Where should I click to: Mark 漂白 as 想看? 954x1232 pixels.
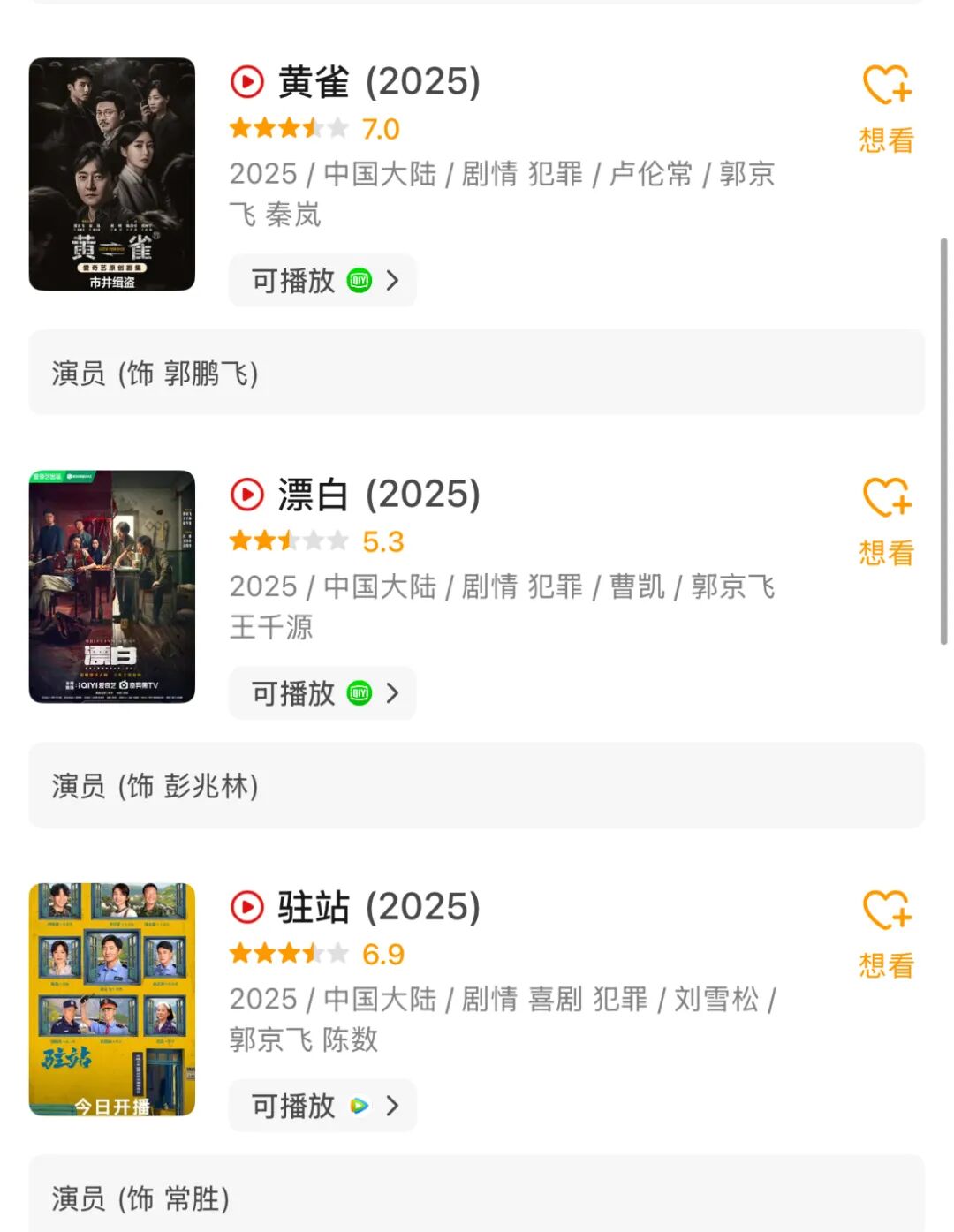(886, 520)
